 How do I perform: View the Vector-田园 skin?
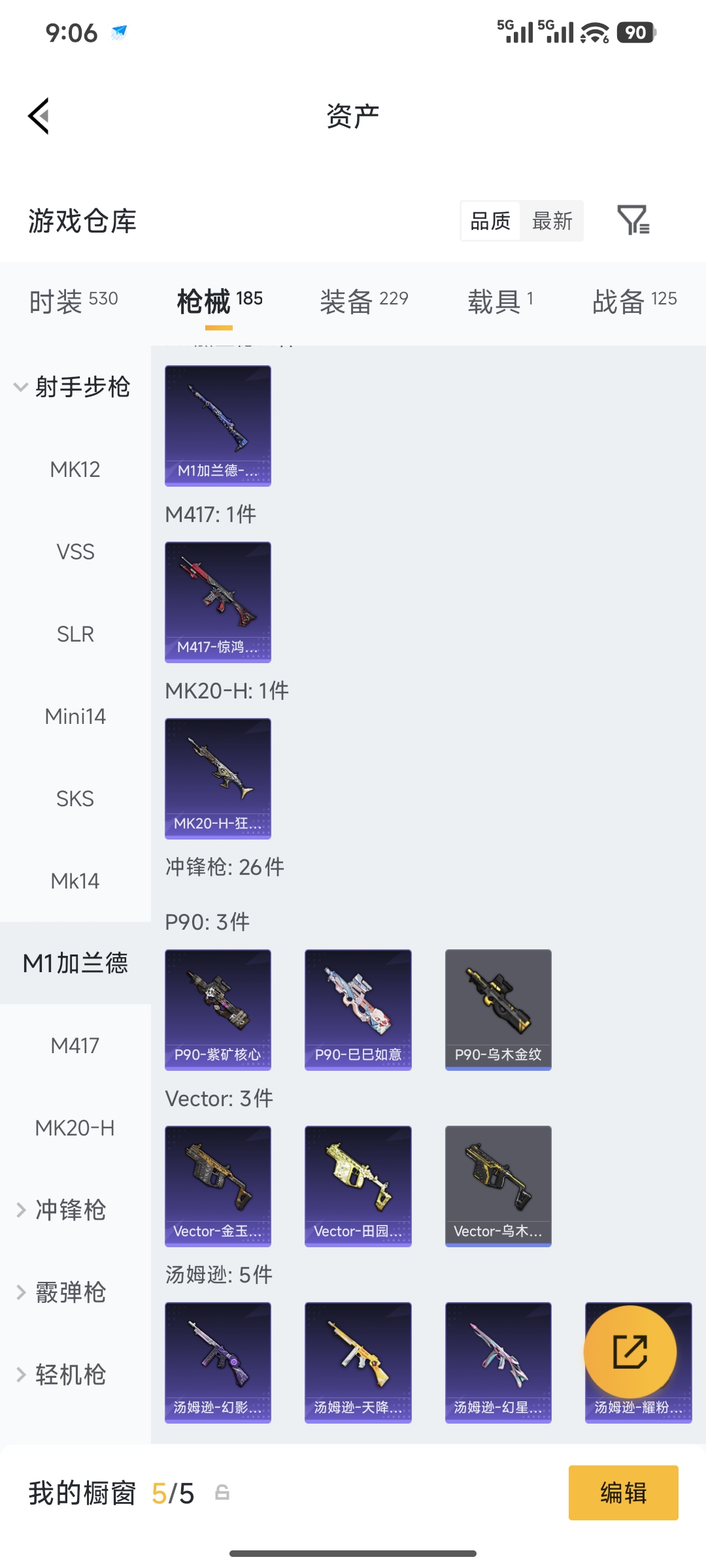[x=358, y=1186]
